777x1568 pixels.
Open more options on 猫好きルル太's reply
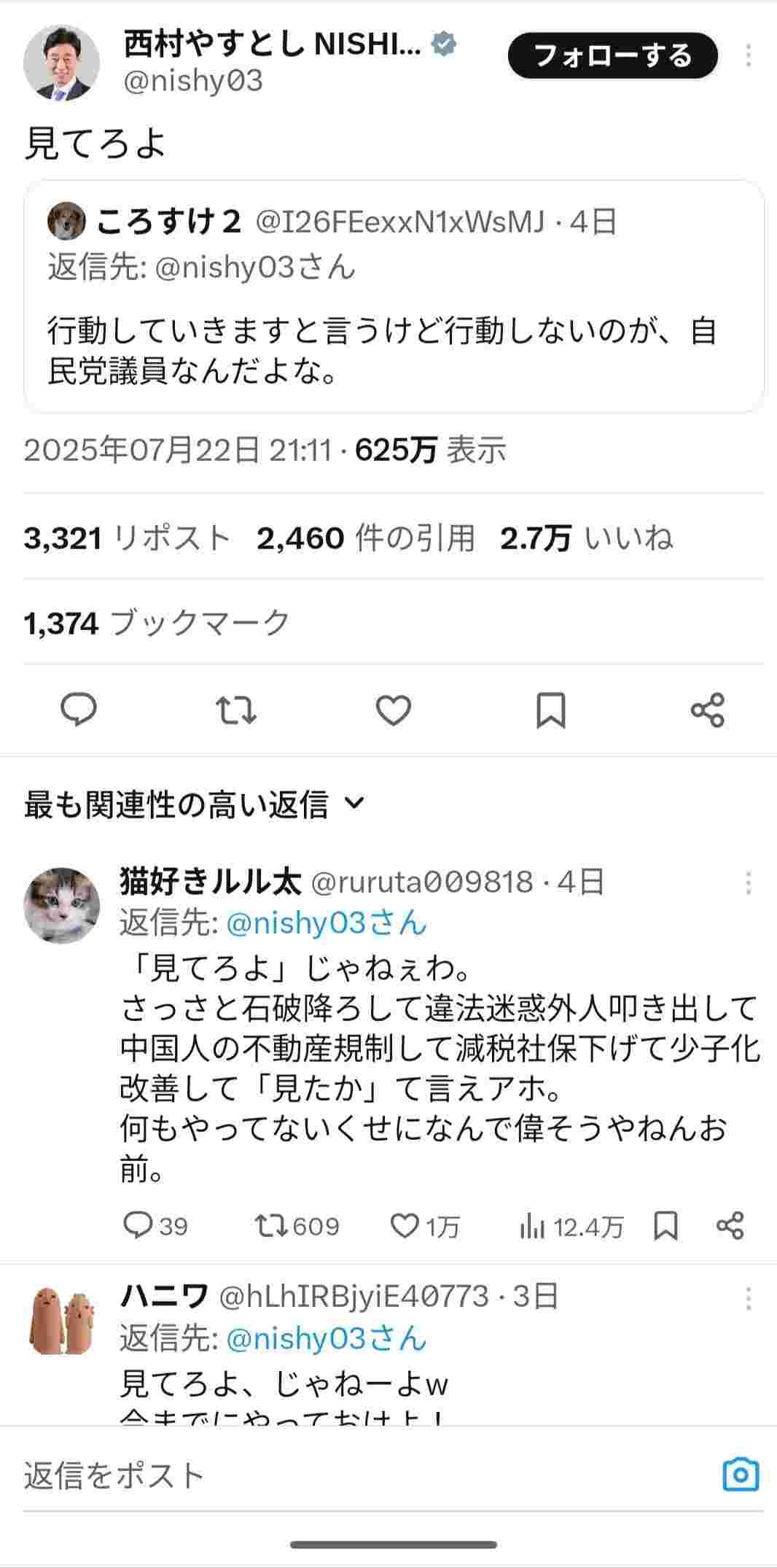tap(748, 884)
